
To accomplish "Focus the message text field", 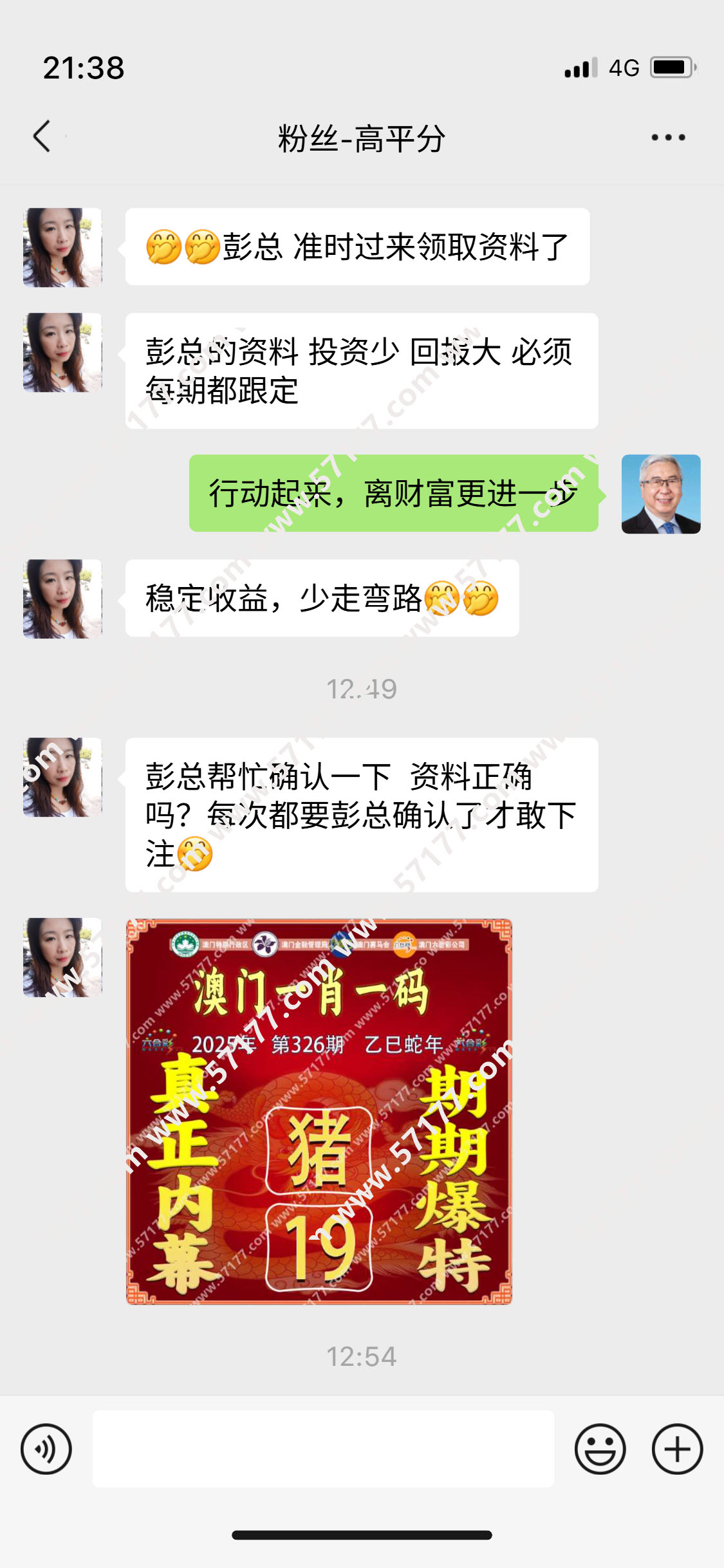I will coord(323,1449).
